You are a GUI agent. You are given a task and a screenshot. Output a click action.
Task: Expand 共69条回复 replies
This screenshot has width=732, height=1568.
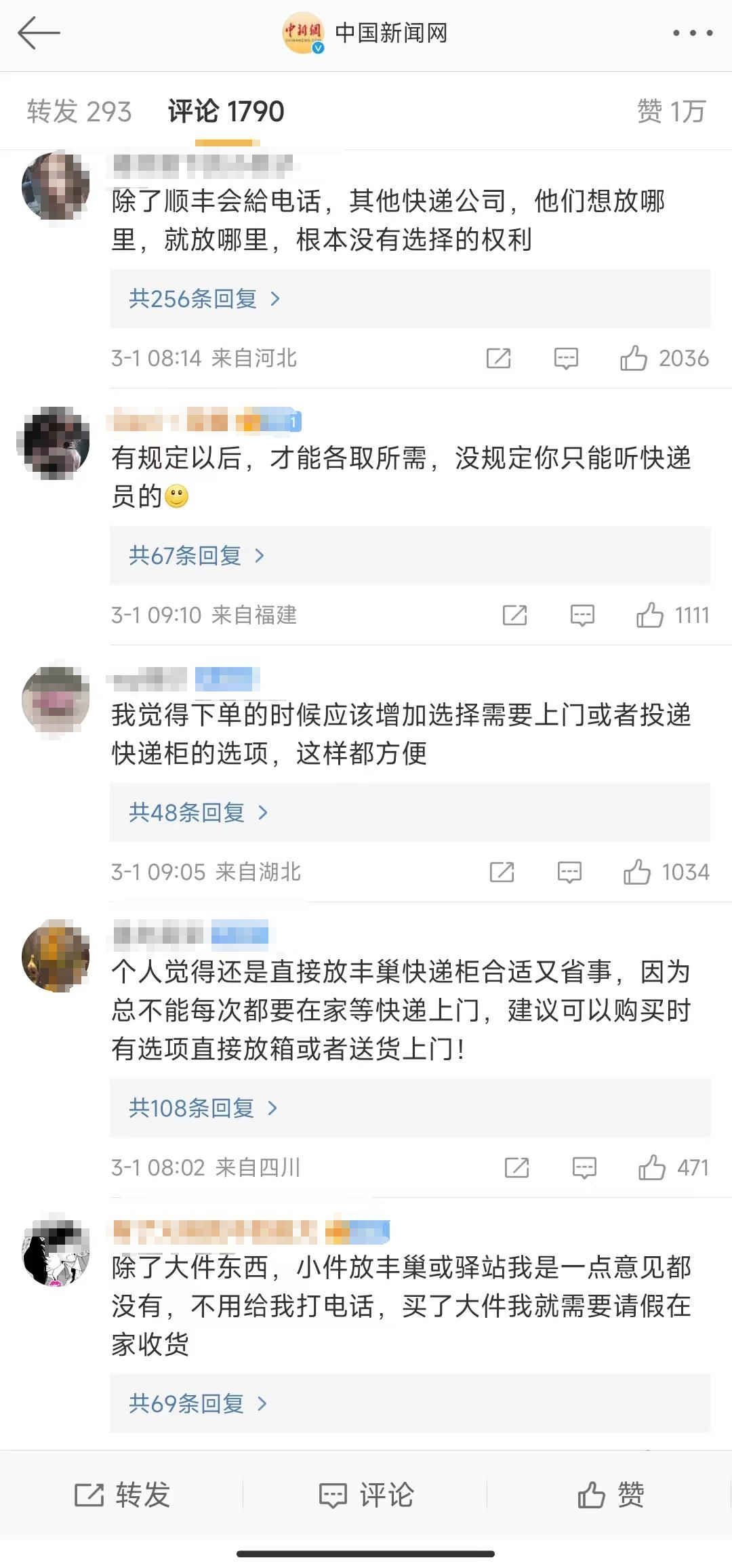coord(197,1404)
